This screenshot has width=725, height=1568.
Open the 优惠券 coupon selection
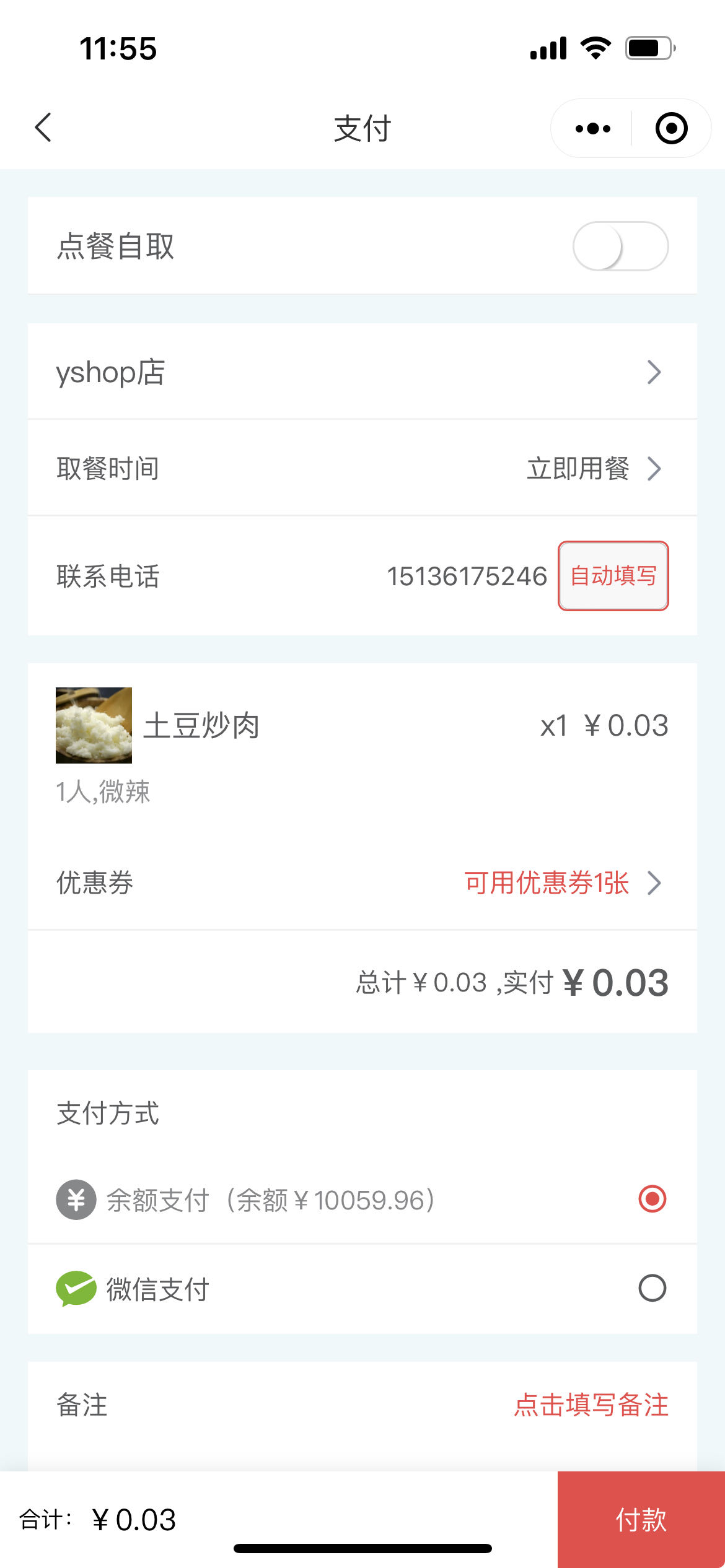561,883
